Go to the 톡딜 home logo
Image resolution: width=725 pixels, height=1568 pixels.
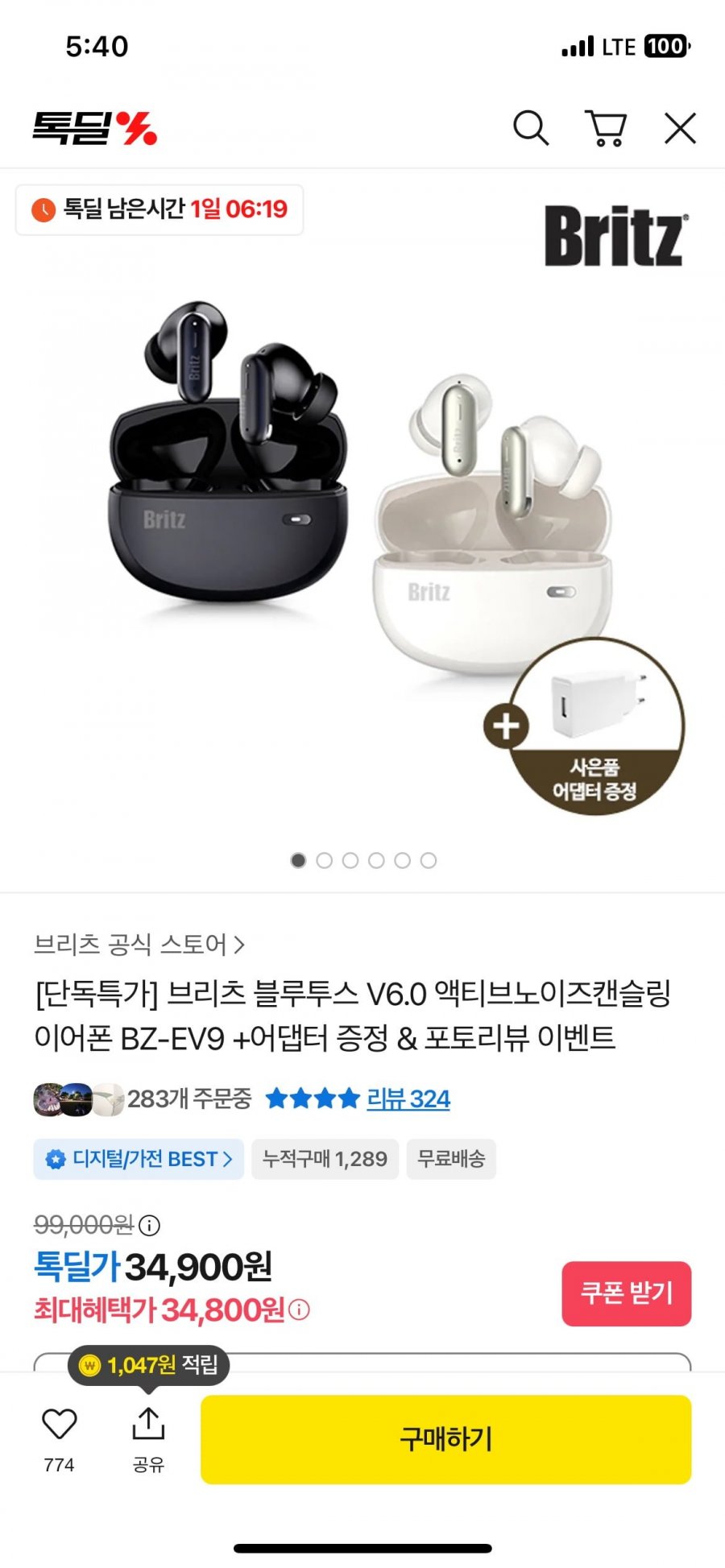pos(95,128)
